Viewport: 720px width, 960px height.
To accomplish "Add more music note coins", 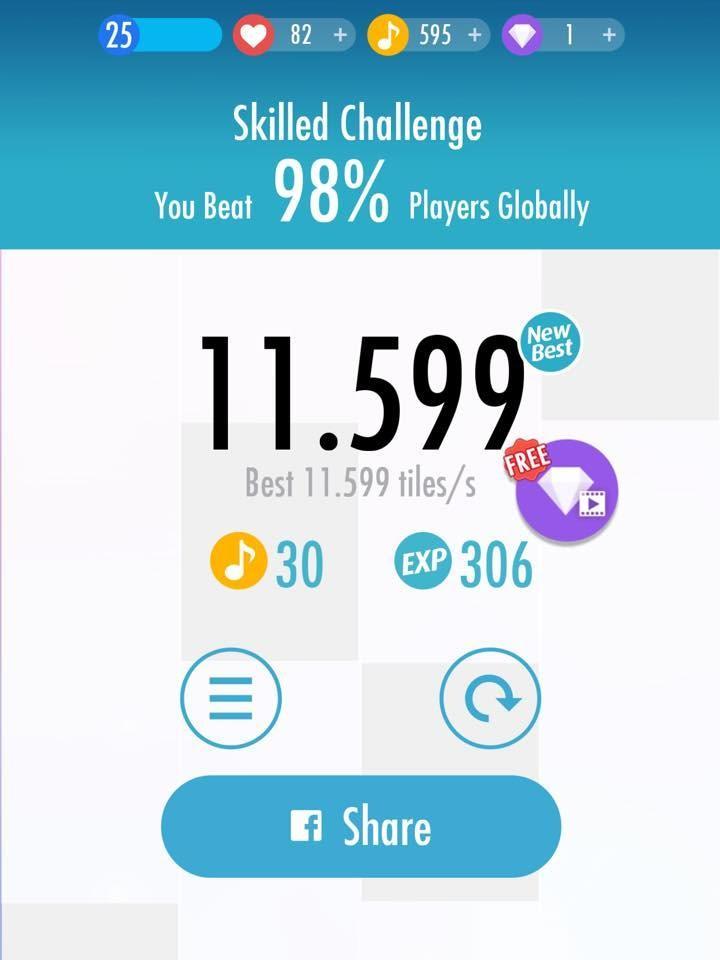I will pos(475,36).
